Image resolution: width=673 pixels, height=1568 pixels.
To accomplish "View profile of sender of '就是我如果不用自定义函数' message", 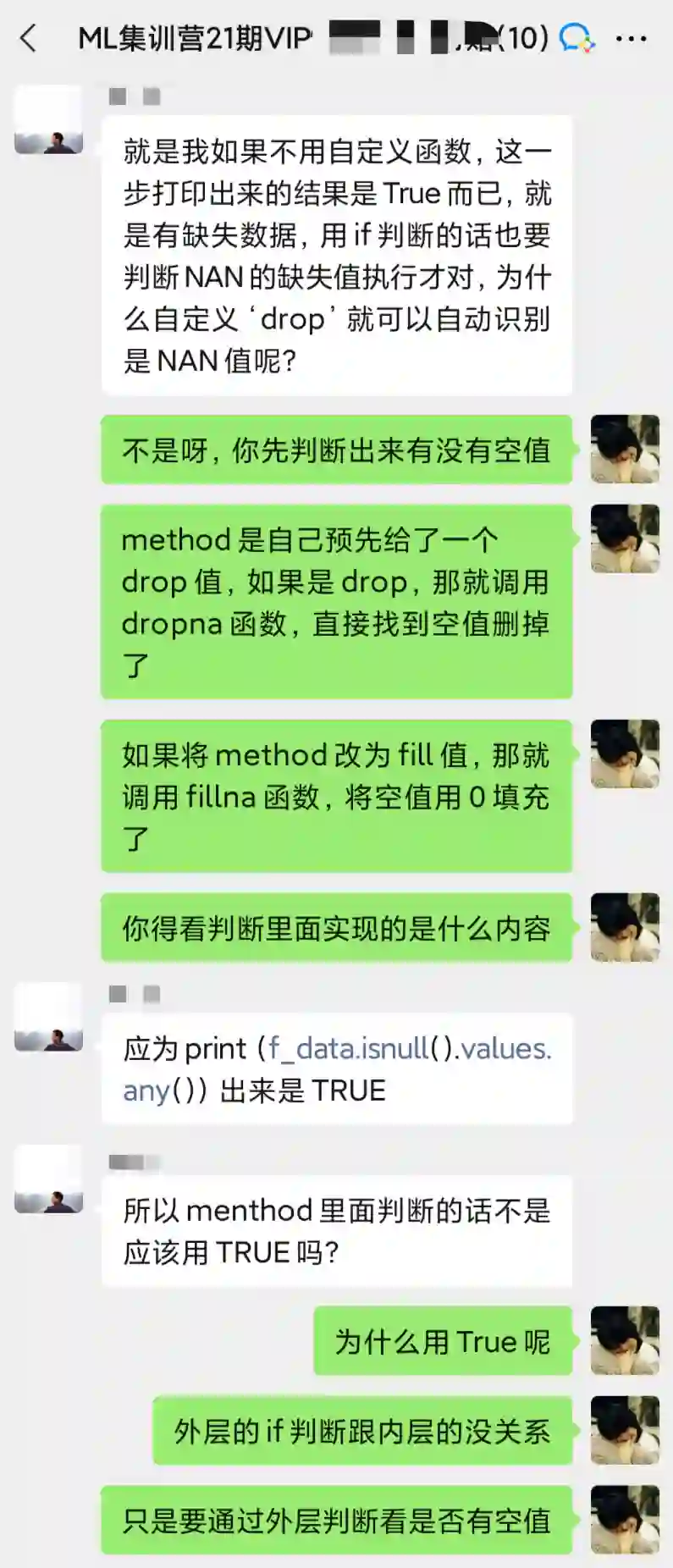I will click(x=48, y=120).
